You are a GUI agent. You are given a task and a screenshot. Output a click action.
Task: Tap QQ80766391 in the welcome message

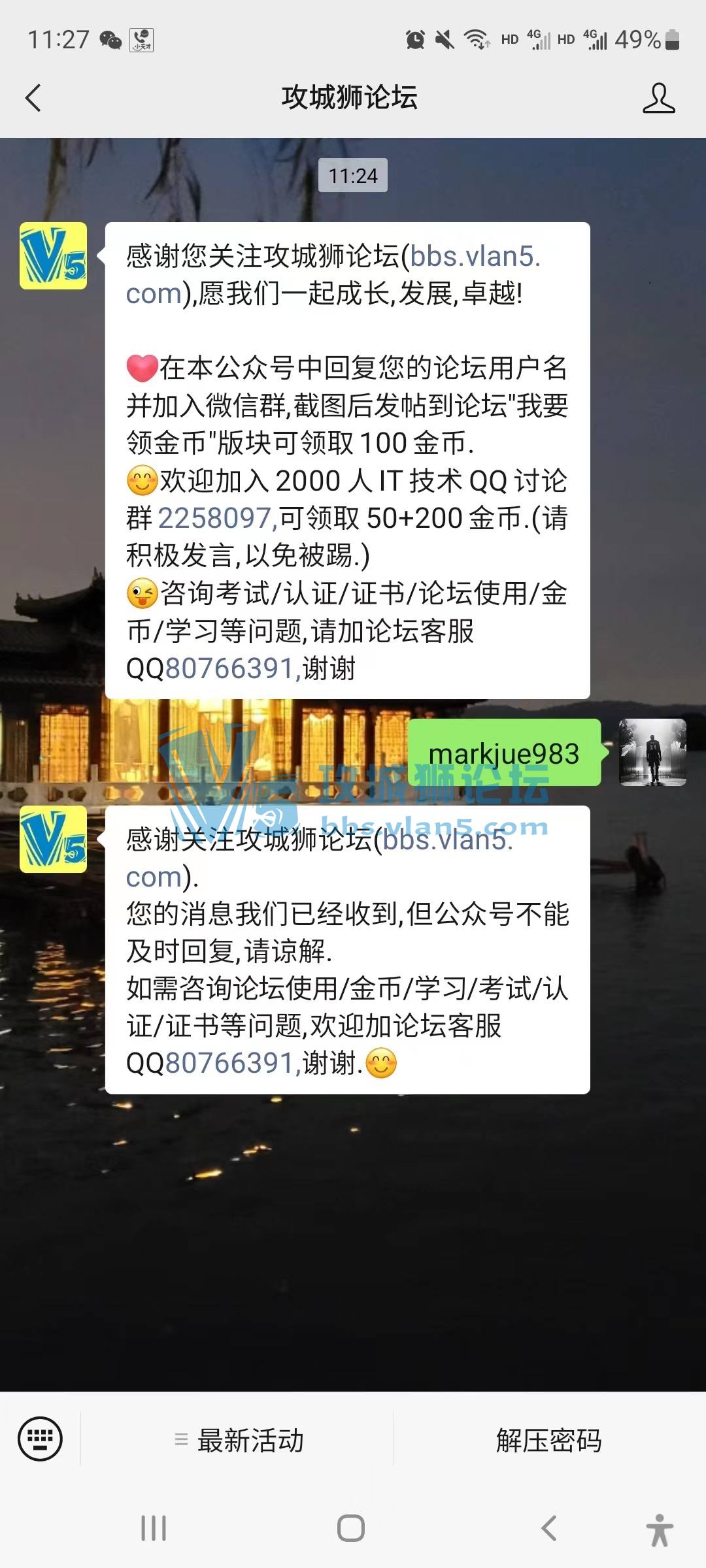(x=230, y=669)
